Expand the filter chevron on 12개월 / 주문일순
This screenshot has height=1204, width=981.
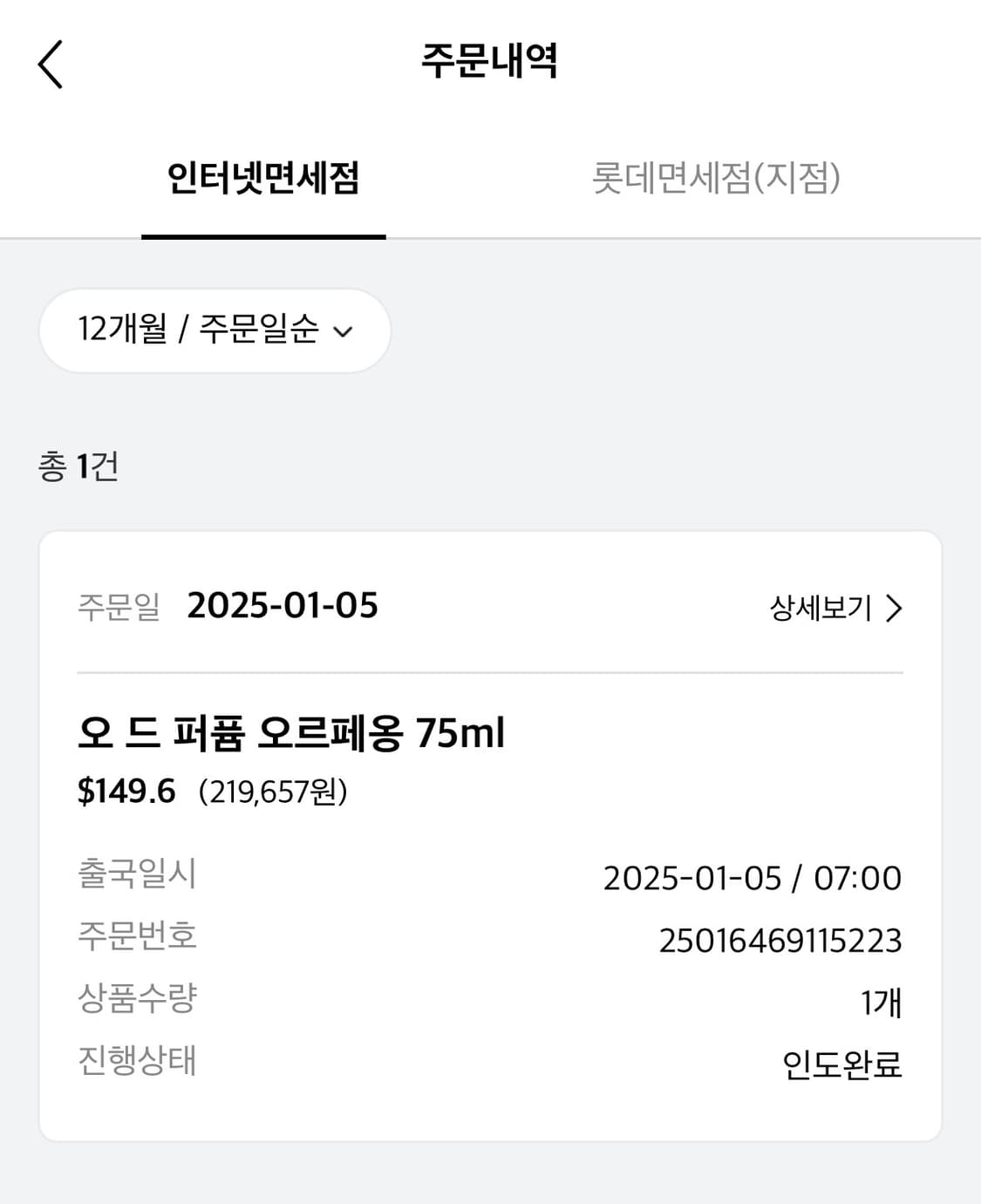click(346, 331)
